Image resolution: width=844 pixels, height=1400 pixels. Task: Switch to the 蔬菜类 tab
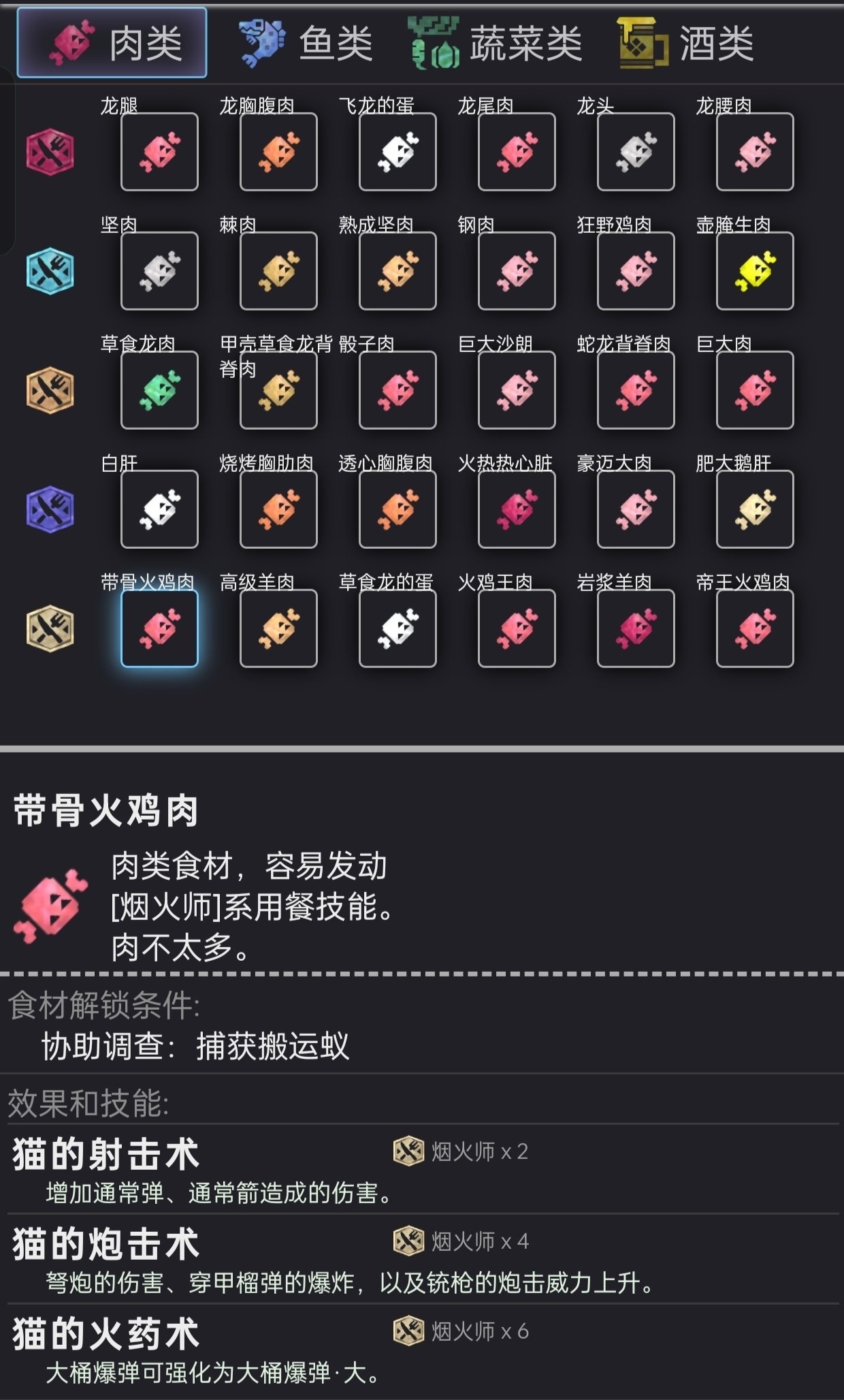pyautogui.click(x=496, y=42)
